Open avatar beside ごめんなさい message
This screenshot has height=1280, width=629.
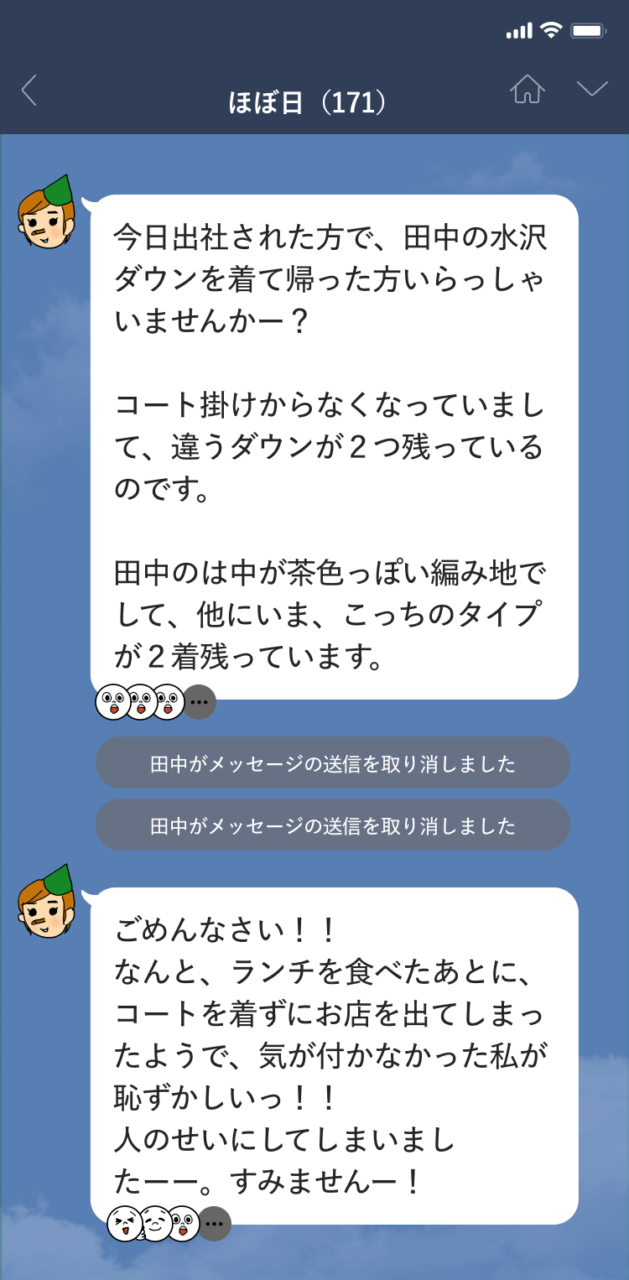(46, 903)
